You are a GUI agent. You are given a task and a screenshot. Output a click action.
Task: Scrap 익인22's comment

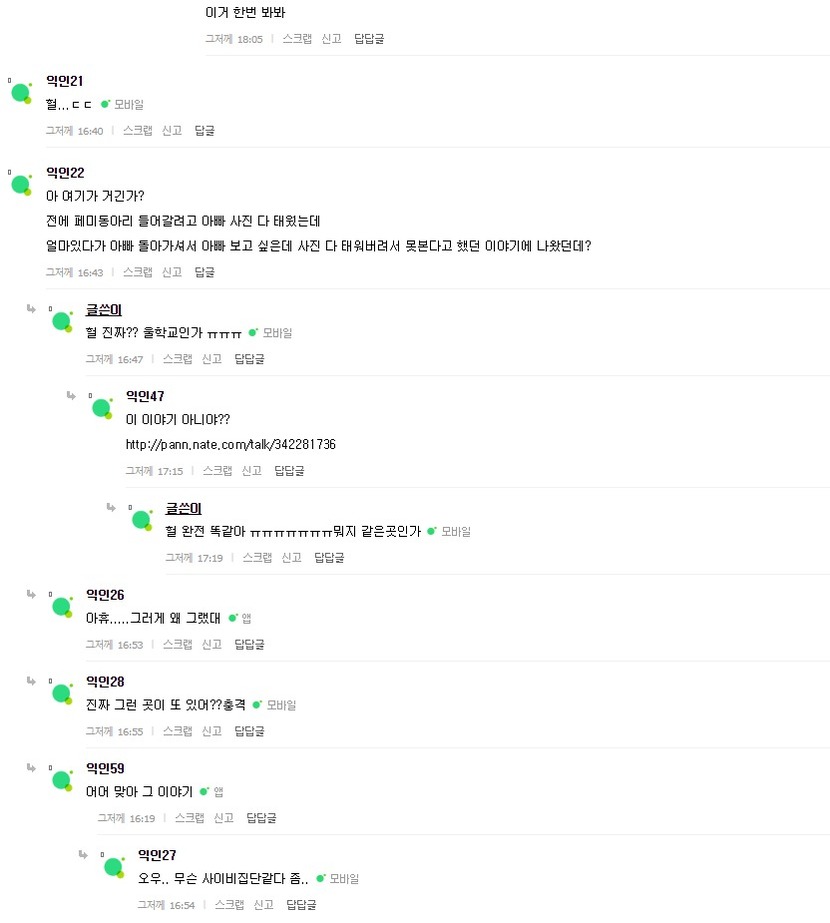coord(138,272)
